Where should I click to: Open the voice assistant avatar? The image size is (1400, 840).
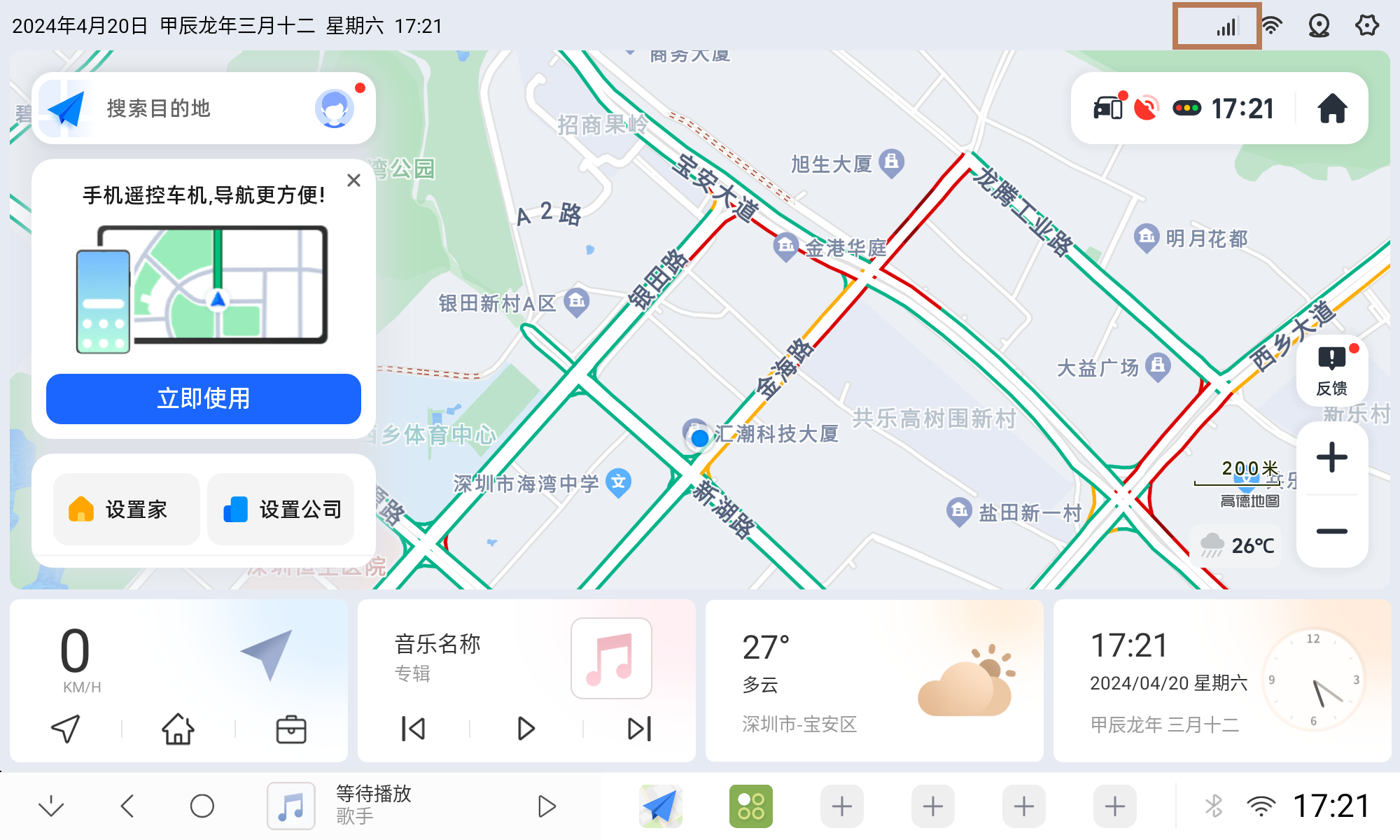(335, 108)
